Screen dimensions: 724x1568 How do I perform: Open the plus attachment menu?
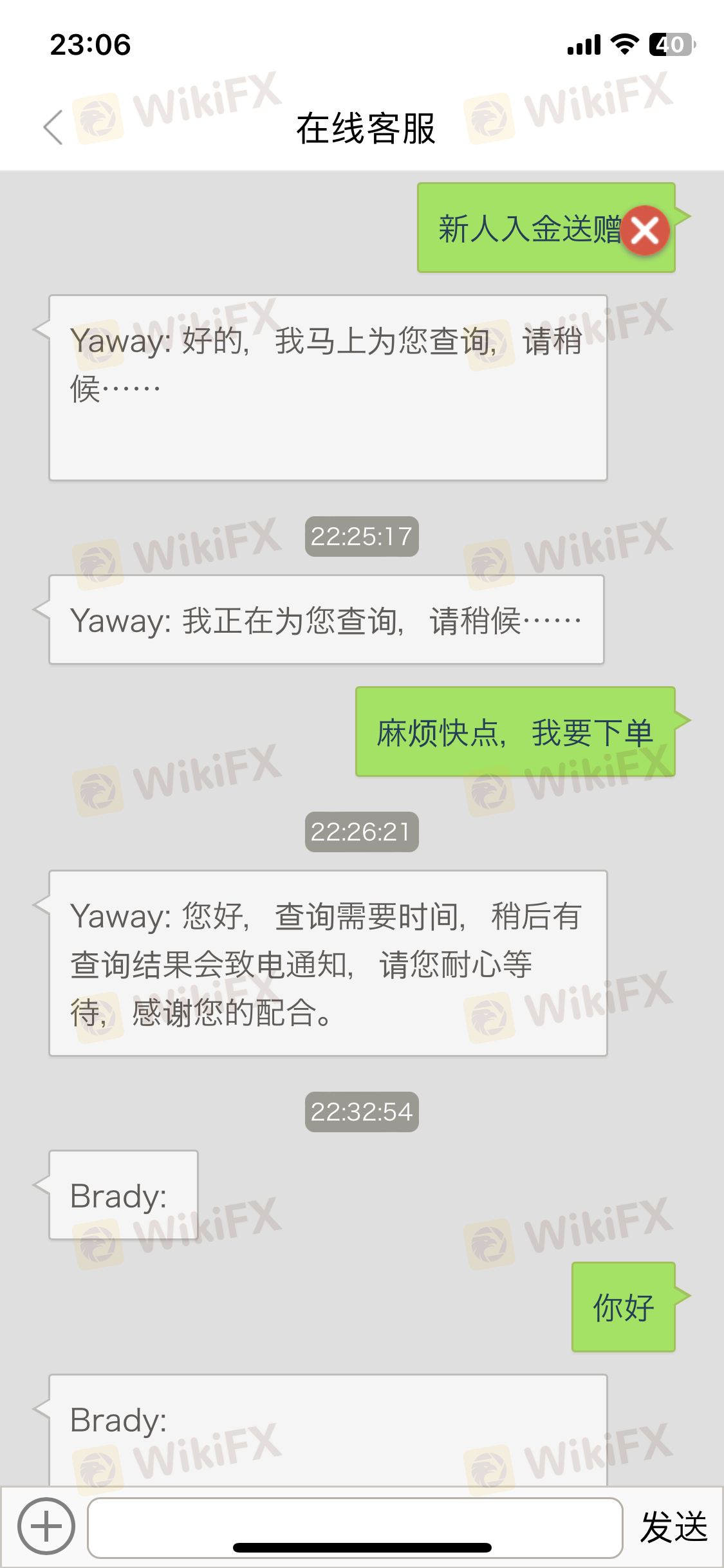(x=46, y=1526)
